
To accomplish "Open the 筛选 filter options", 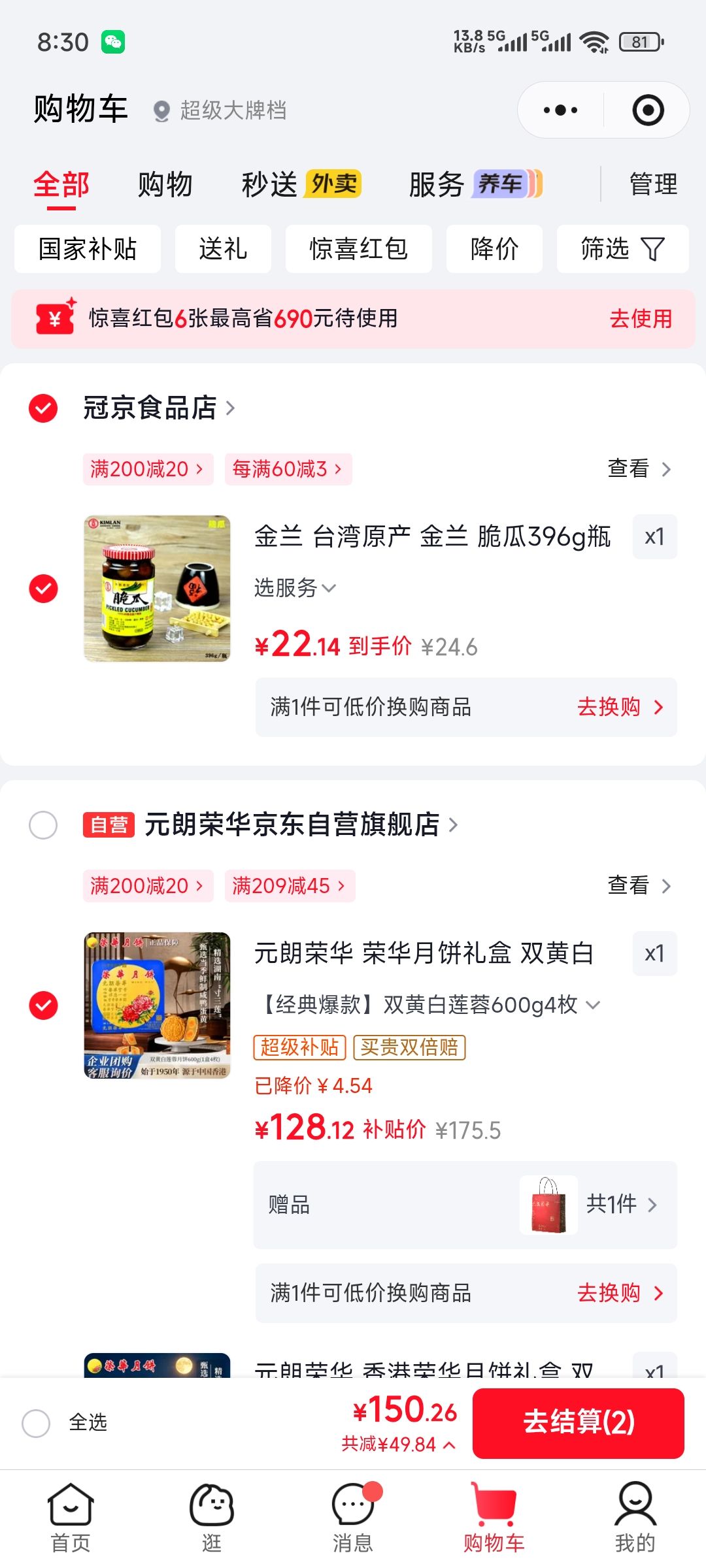I will point(622,249).
